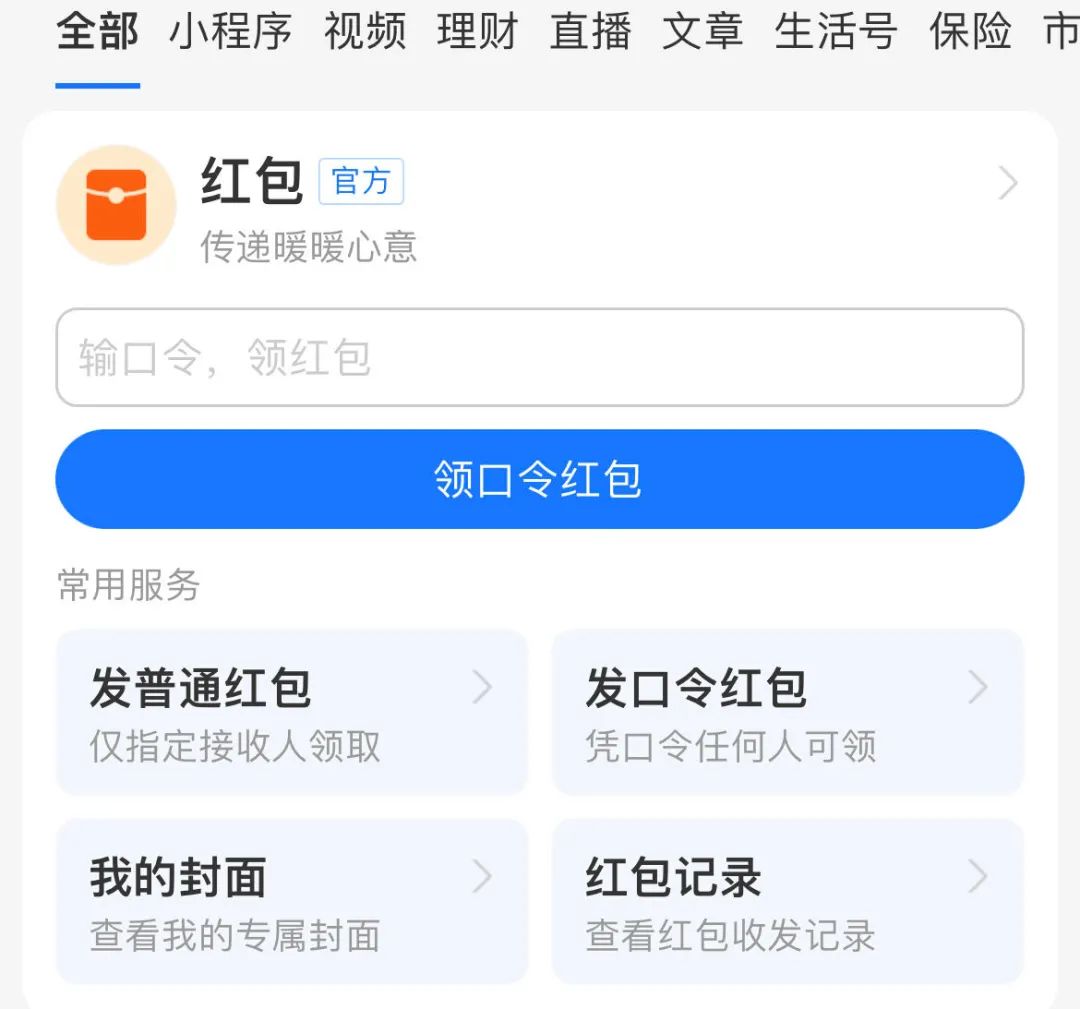This screenshot has width=1080, height=1009.
Task: Open 红包记录 history
Action: pos(787,901)
